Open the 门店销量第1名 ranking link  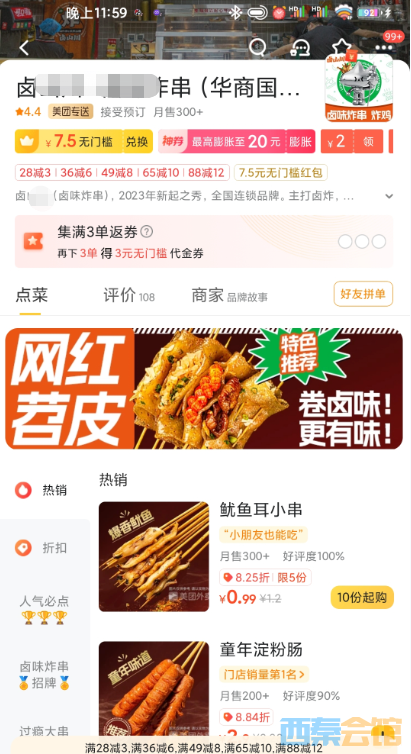[x=263, y=674]
